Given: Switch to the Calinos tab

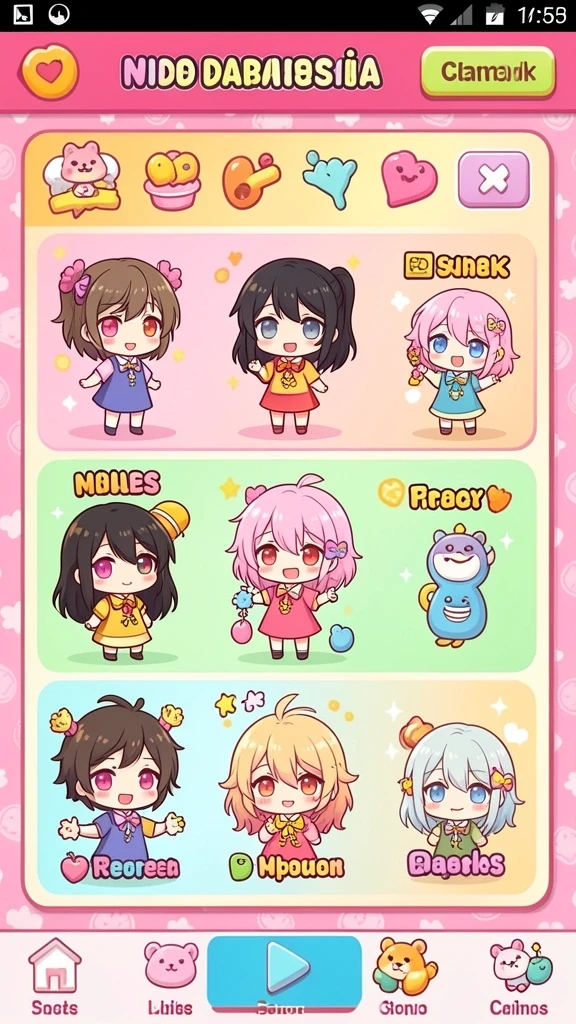Looking at the screenshot, I should pos(520,976).
